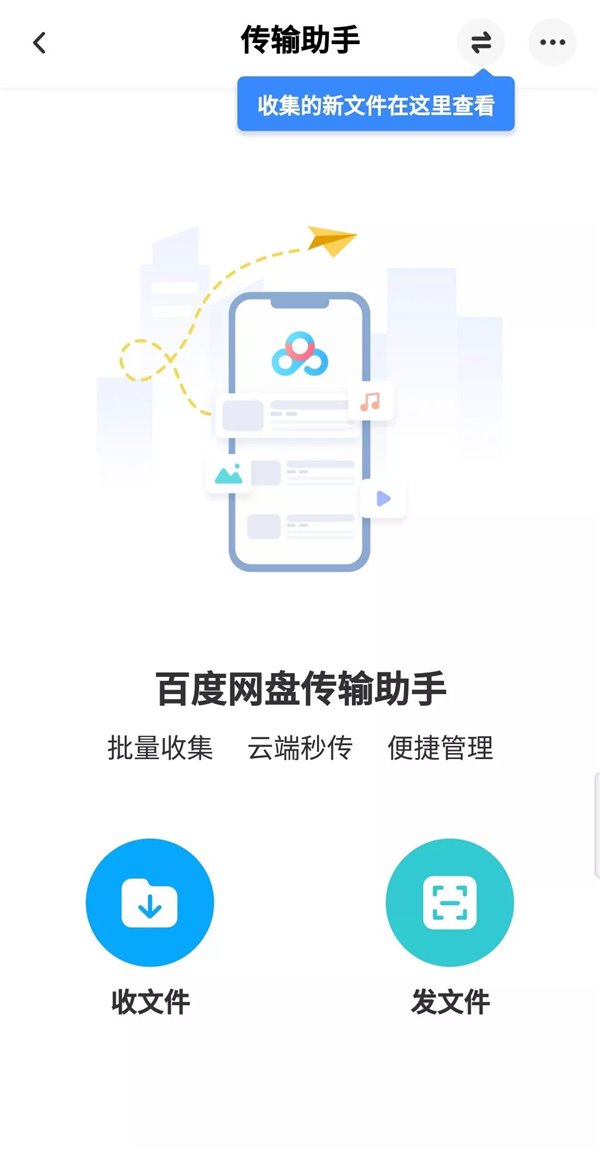Image resolution: width=600 pixels, height=1150 pixels.
Task: Go back from 传输助手 page
Action: click(x=40, y=43)
